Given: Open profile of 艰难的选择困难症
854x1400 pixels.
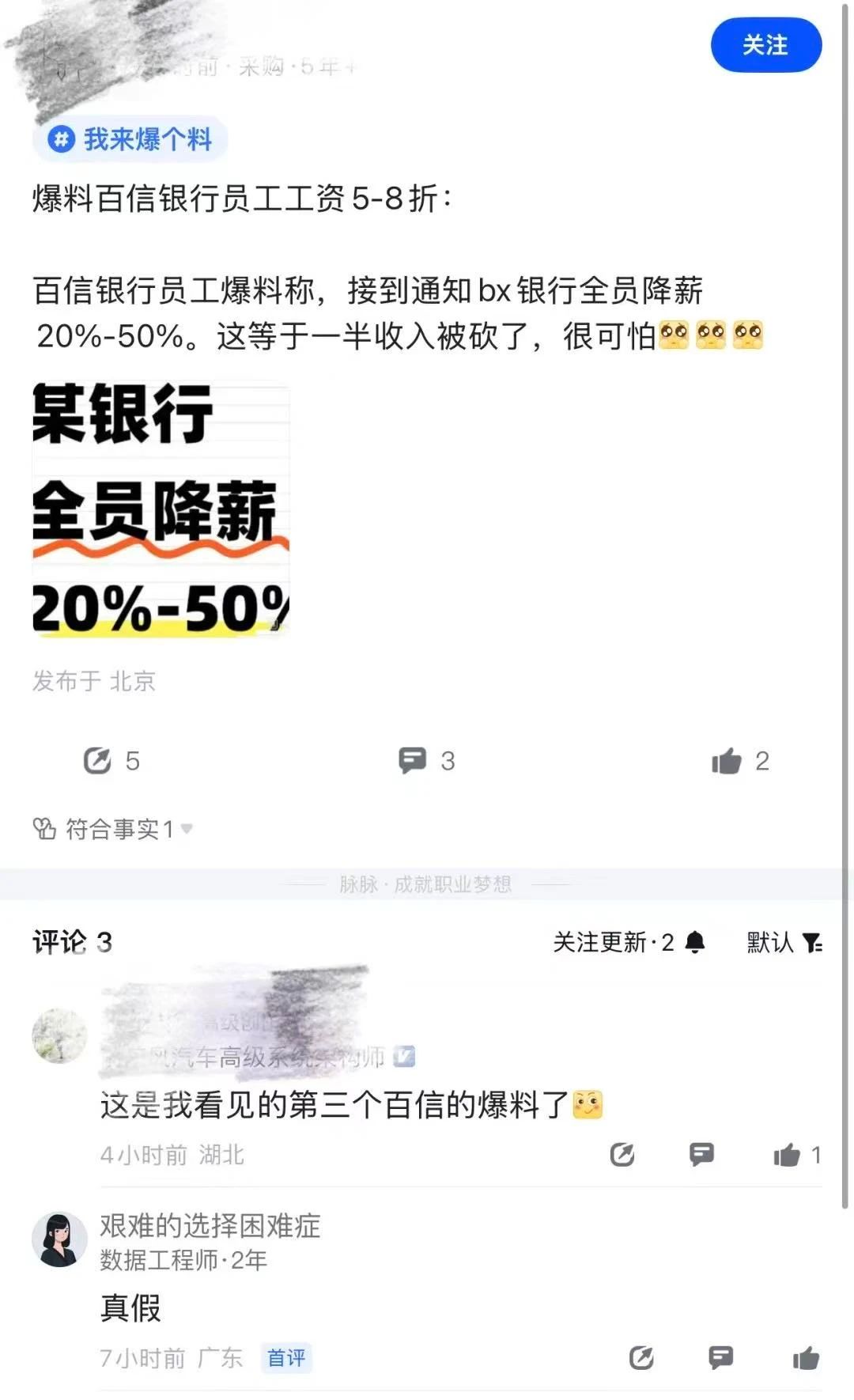Looking at the screenshot, I should [210, 1226].
